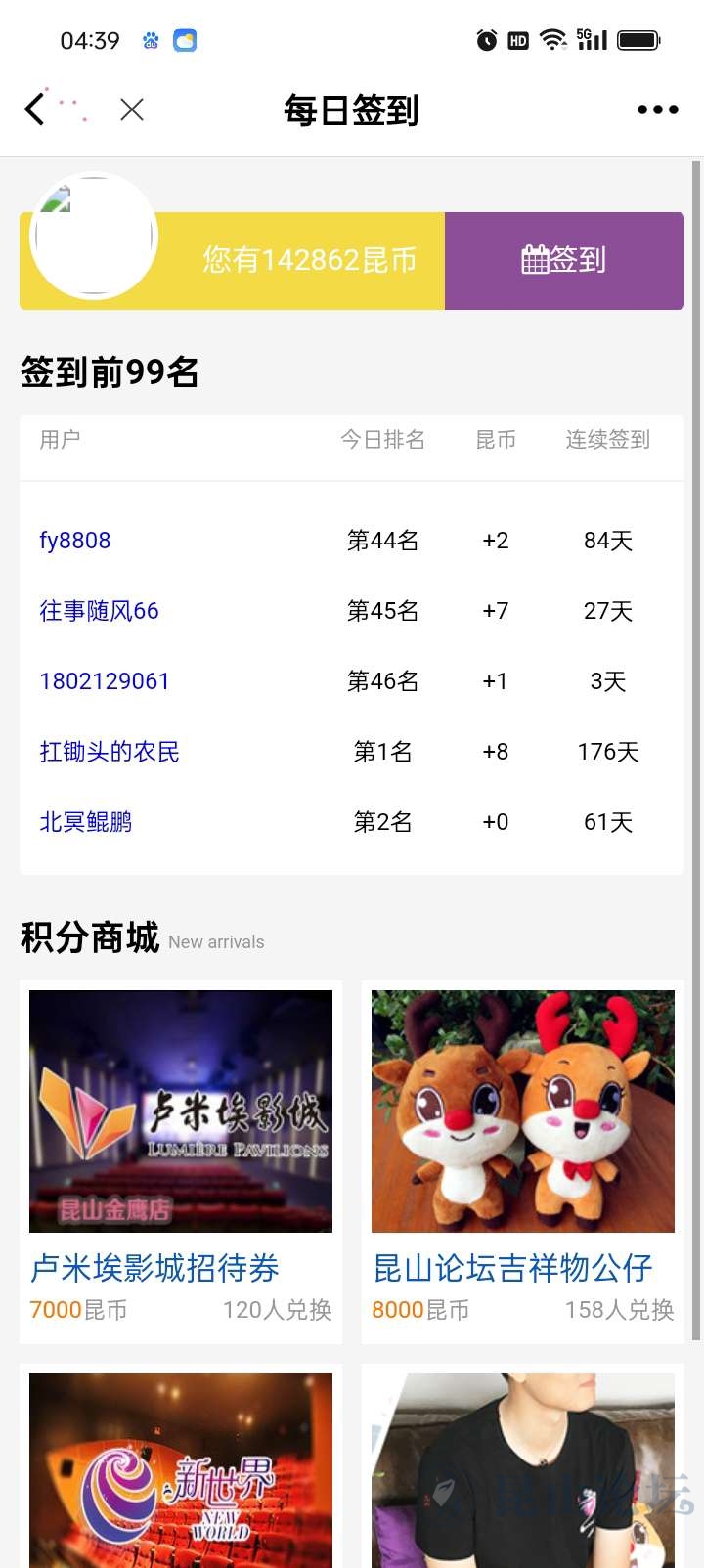Viewport: 704px width, 1568px height.
Task: Go back using the header arrow
Action: [35, 109]
